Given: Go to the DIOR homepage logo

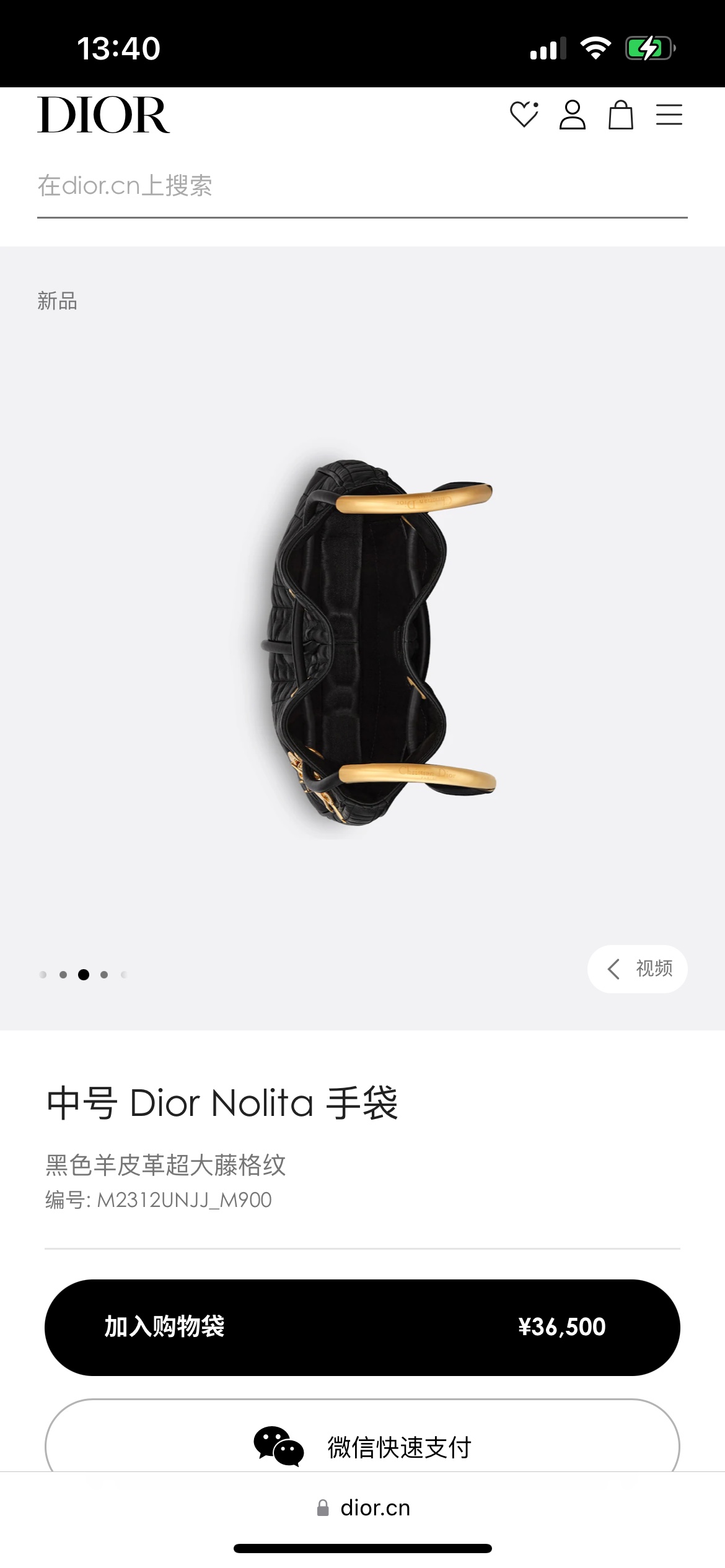Looking at the screenshot, I should pyautogui.click(x=103, y=115).
